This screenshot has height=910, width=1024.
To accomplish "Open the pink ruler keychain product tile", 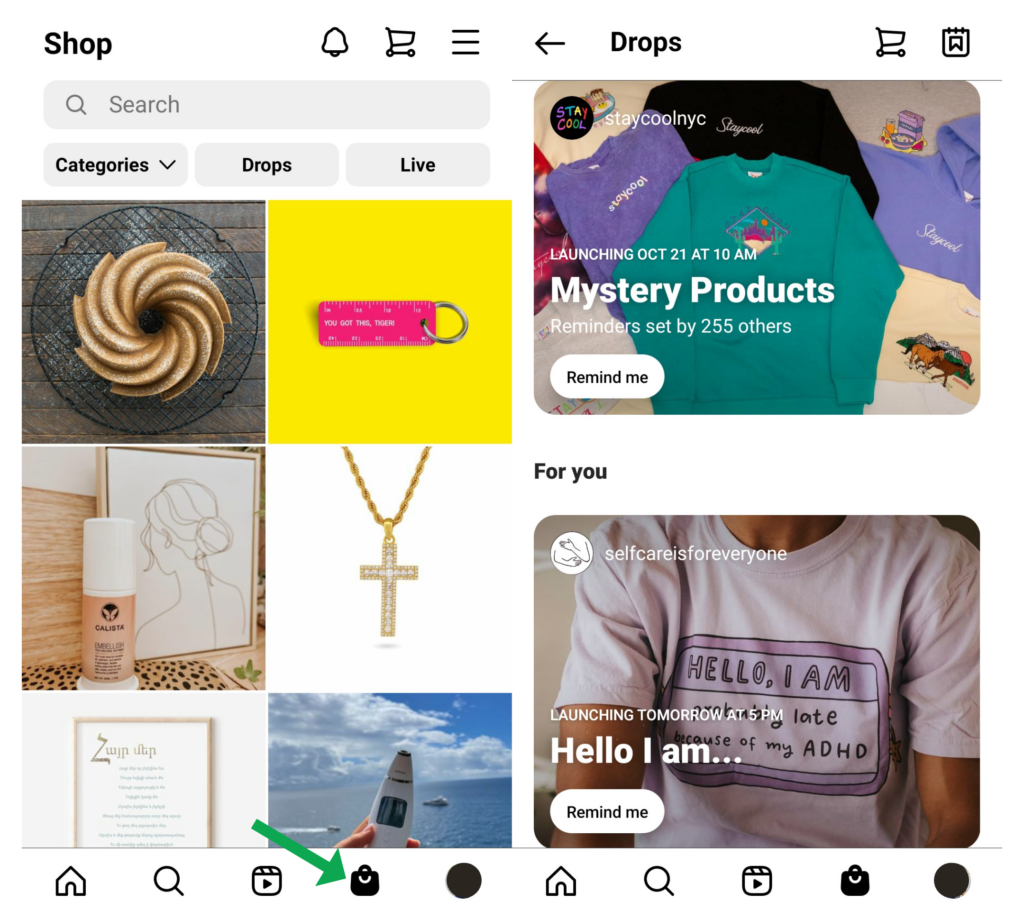I will 390,321.
